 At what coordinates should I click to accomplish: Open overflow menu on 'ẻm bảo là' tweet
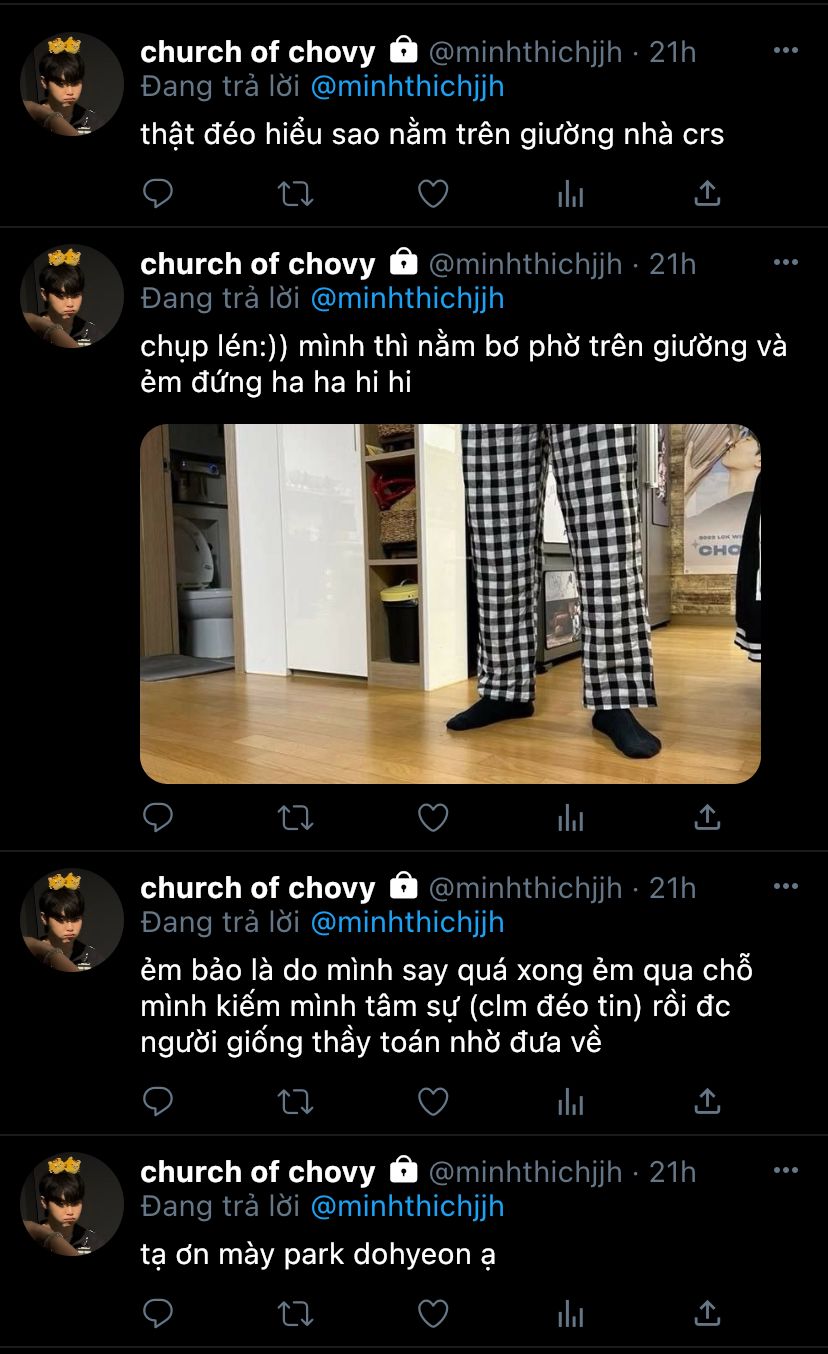click(786, 887)
